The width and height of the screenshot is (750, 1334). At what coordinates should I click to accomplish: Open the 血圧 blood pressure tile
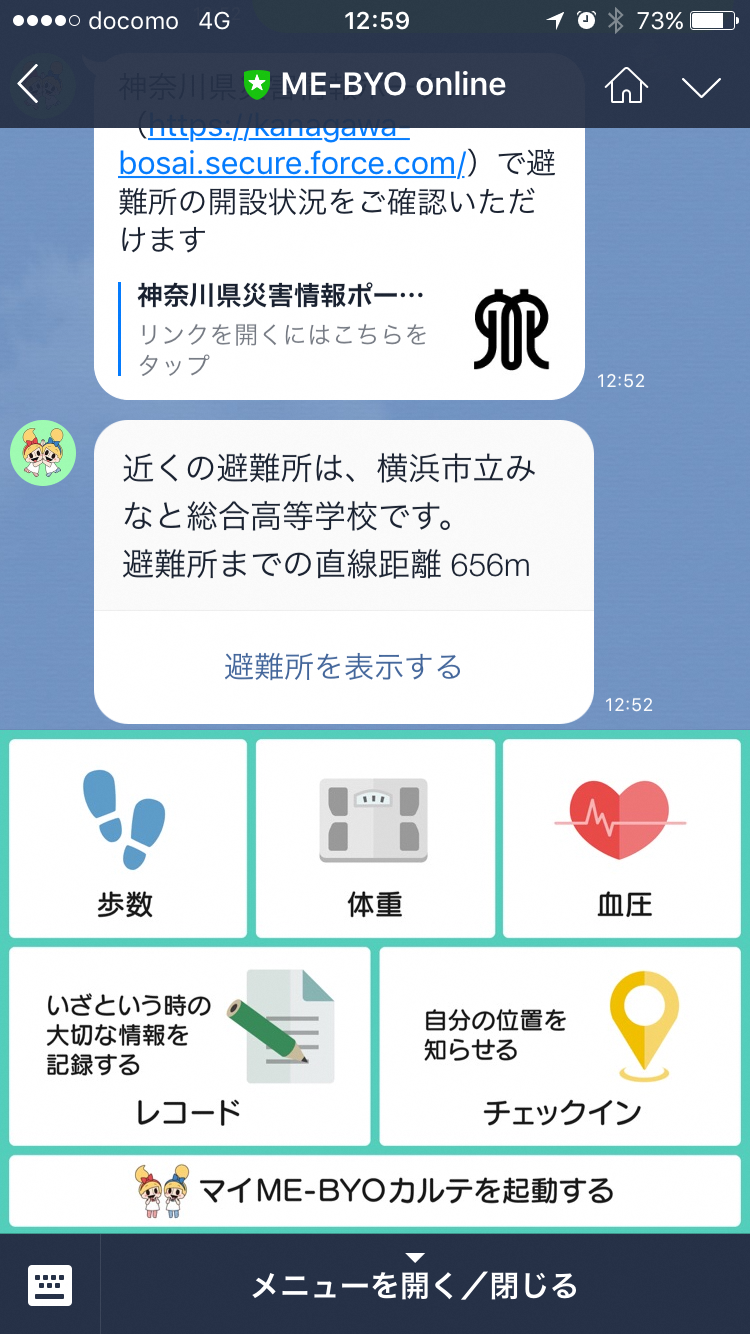point(622,838)
